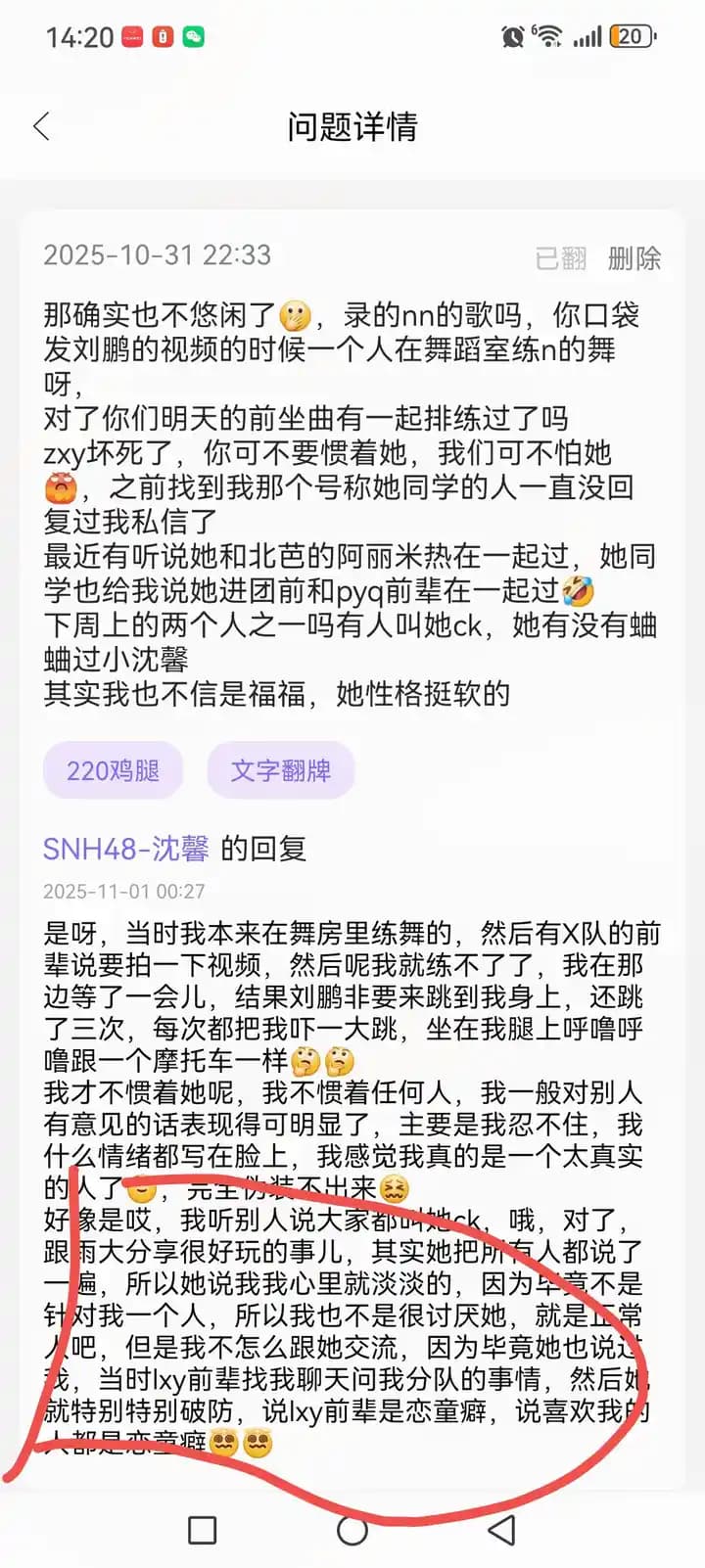Tap the WeChat icon in the status bar

coord(192,36)
